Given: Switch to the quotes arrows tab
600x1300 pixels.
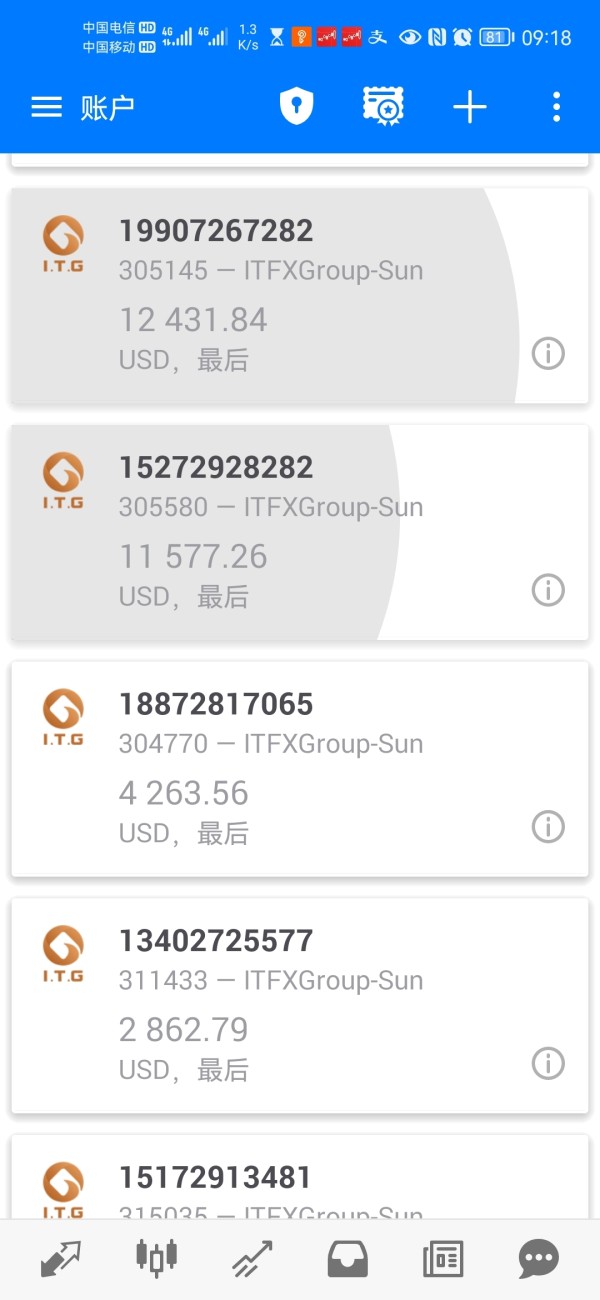Looking at the screenshot, I should click(x=61, y=1259).
